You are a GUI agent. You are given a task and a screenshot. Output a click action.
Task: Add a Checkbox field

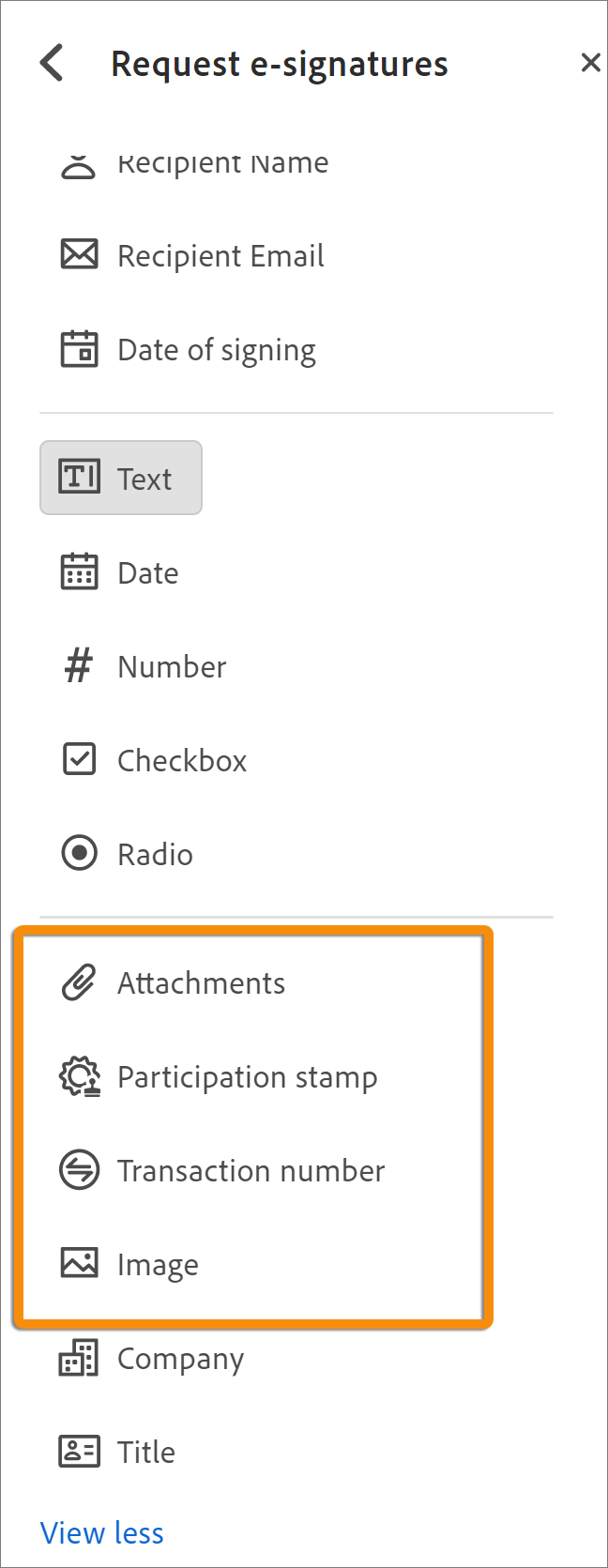[181, 760]
